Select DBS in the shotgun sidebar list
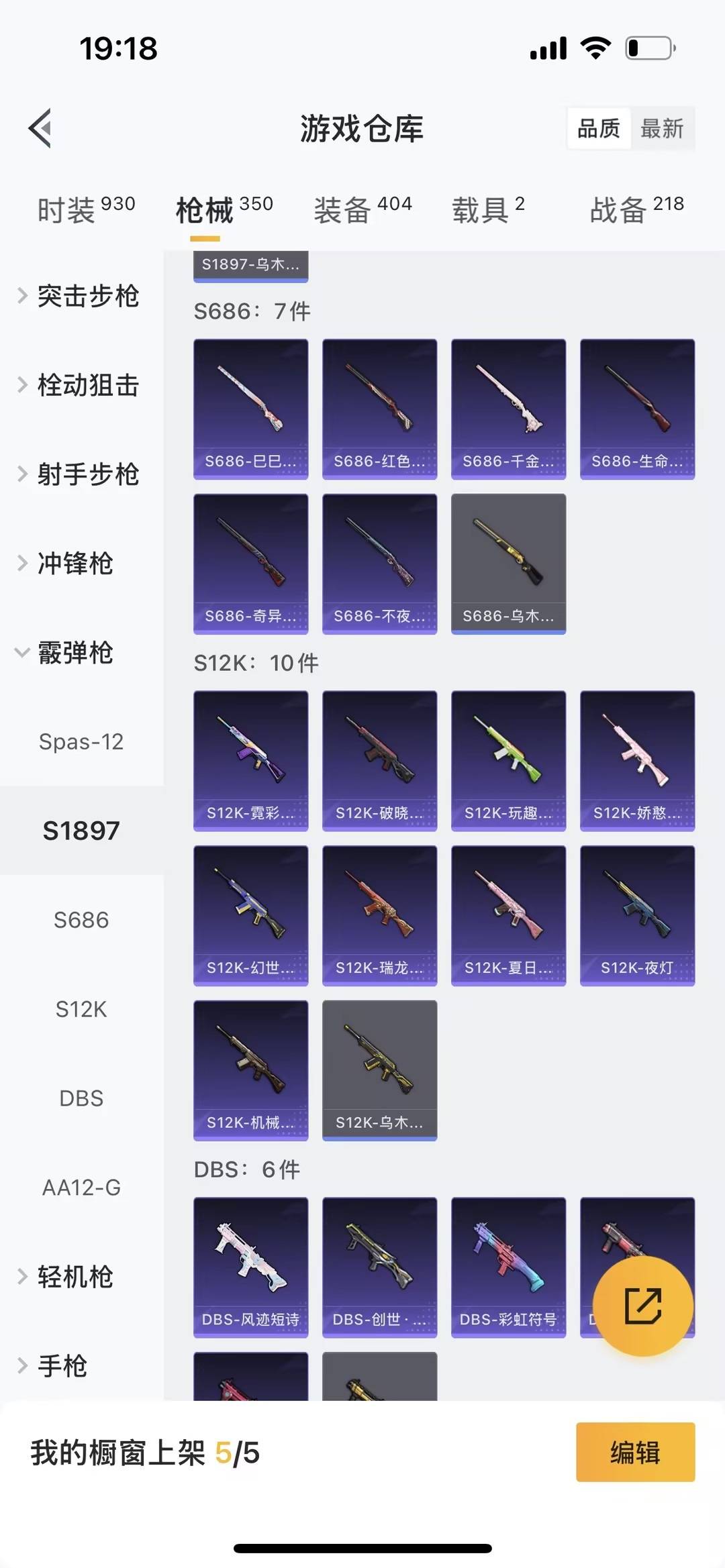The height and width of the screenshot is (1568, 725). tap(81, 1098)
